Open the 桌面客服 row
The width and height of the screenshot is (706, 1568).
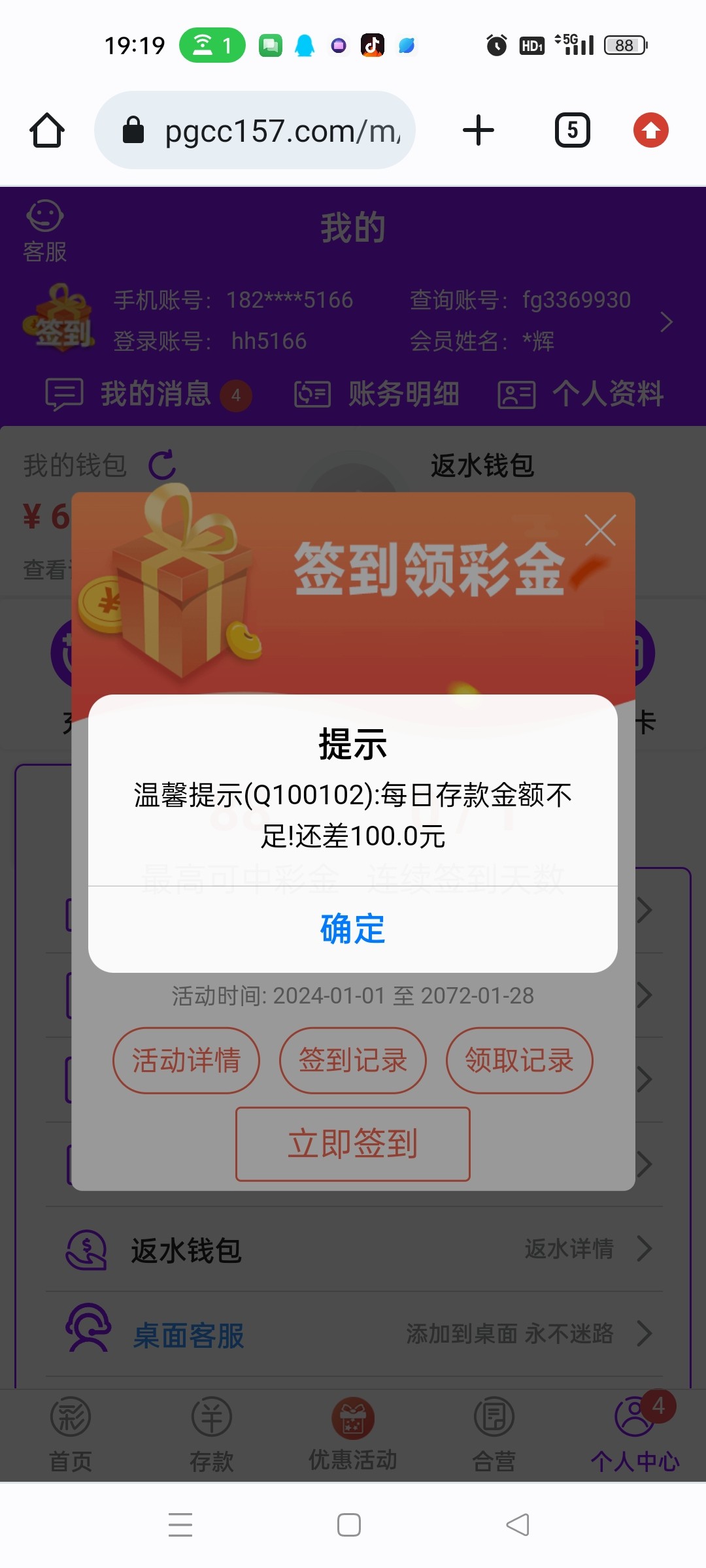click(353, 1334)
